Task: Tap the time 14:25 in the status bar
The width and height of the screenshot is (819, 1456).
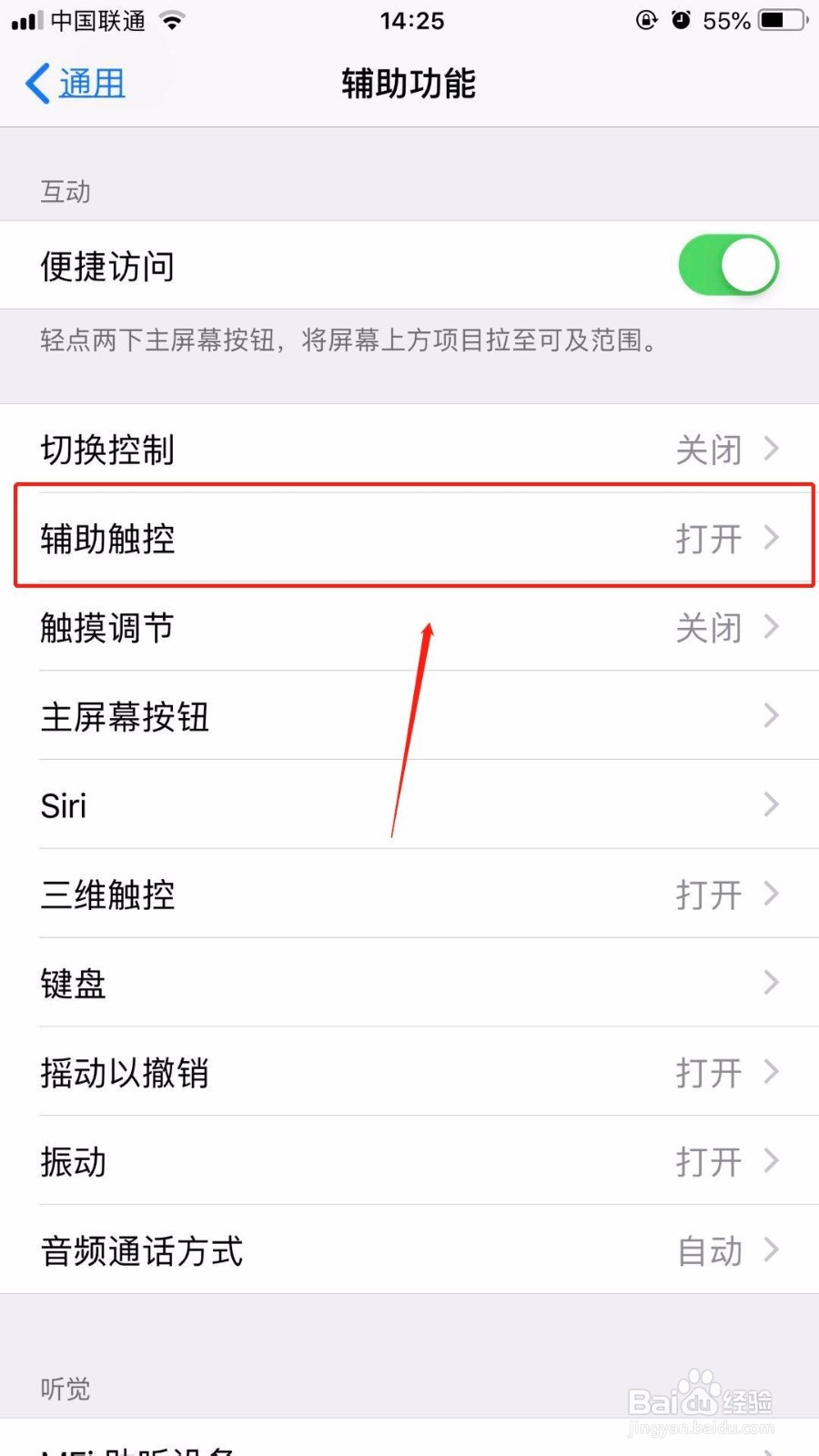Action: click(411, 20)
